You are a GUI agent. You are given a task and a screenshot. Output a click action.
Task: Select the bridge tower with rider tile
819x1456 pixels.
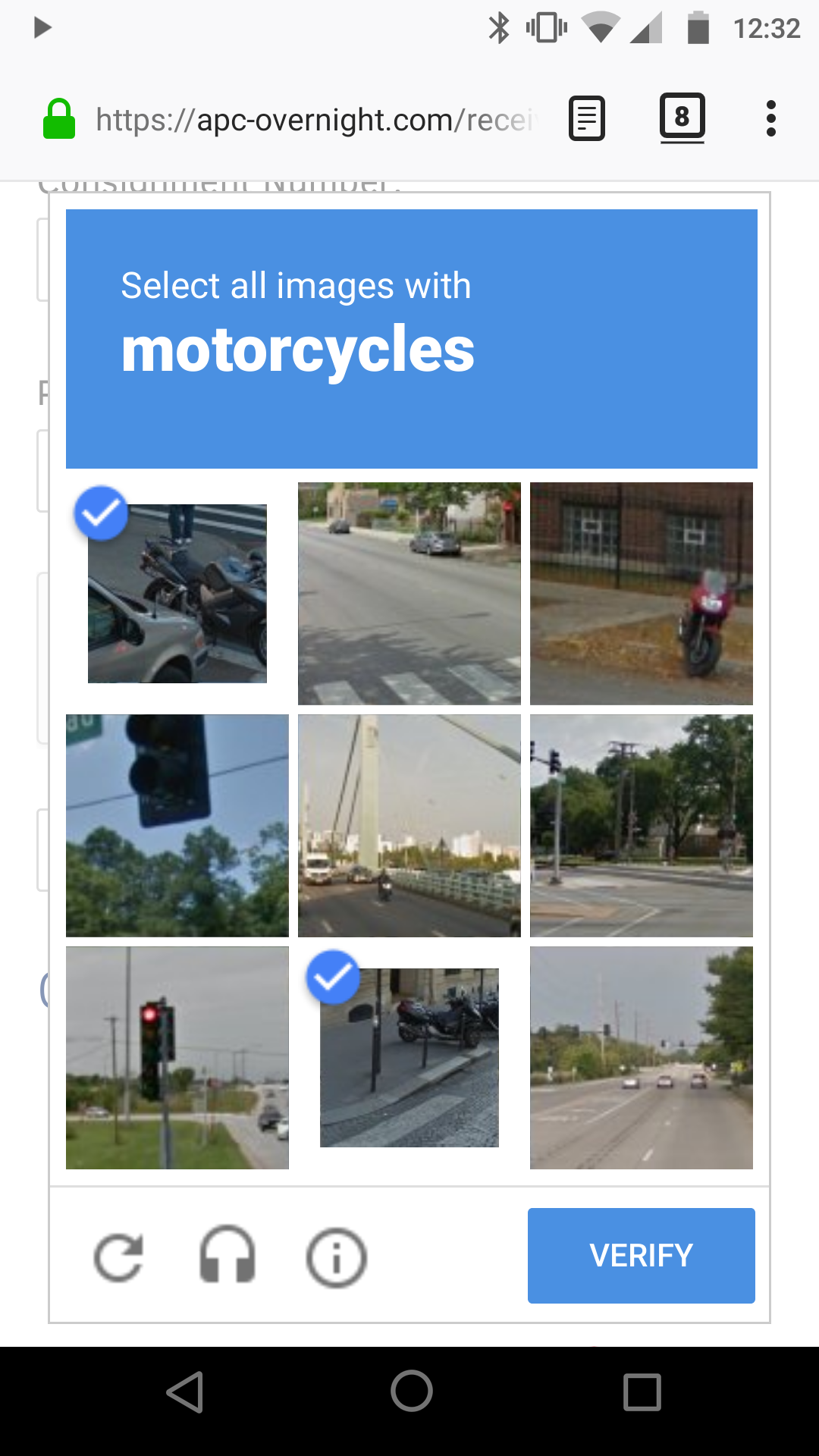409,826
